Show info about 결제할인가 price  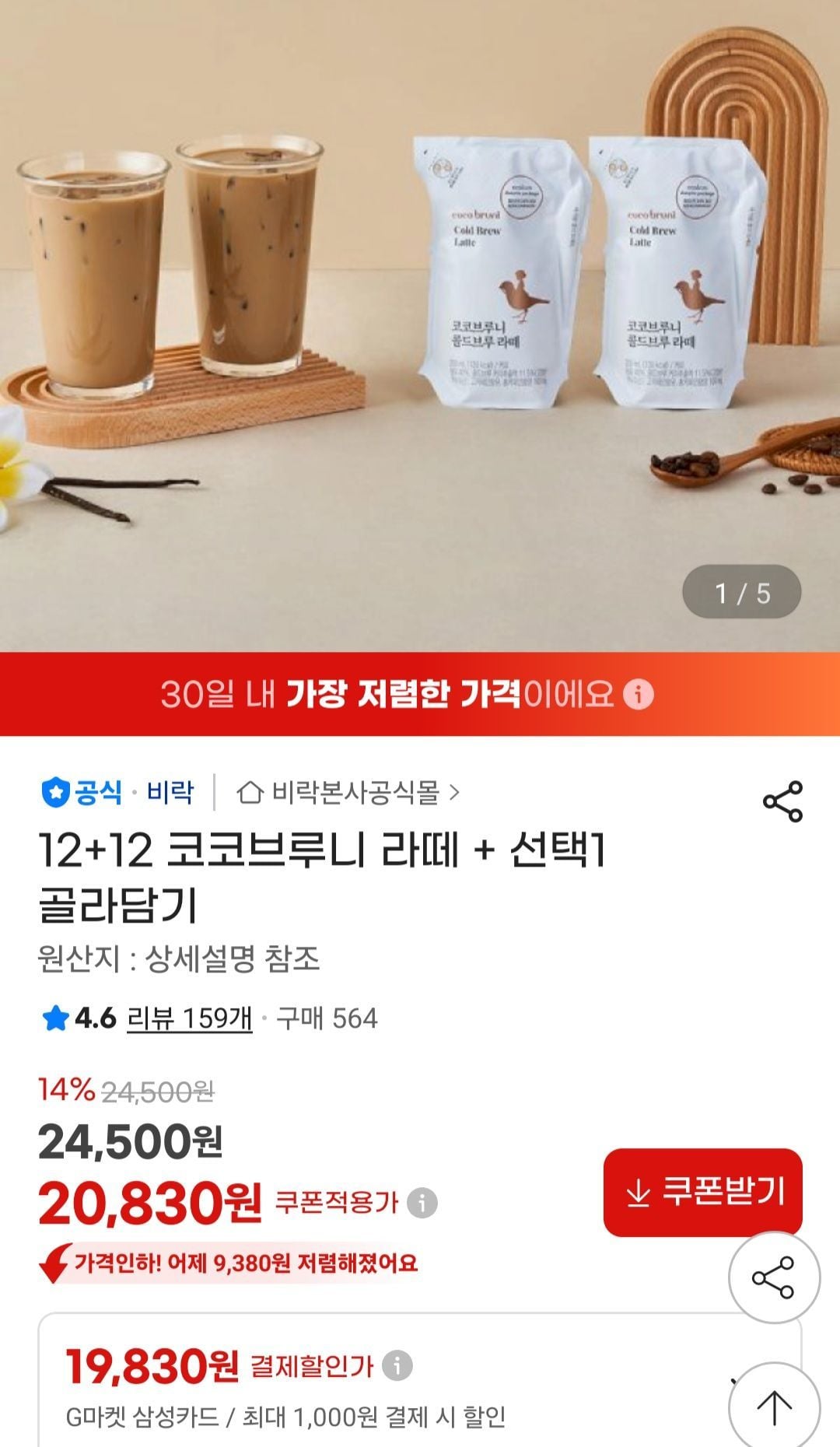pyautogui.click(x=397, y=1365)
